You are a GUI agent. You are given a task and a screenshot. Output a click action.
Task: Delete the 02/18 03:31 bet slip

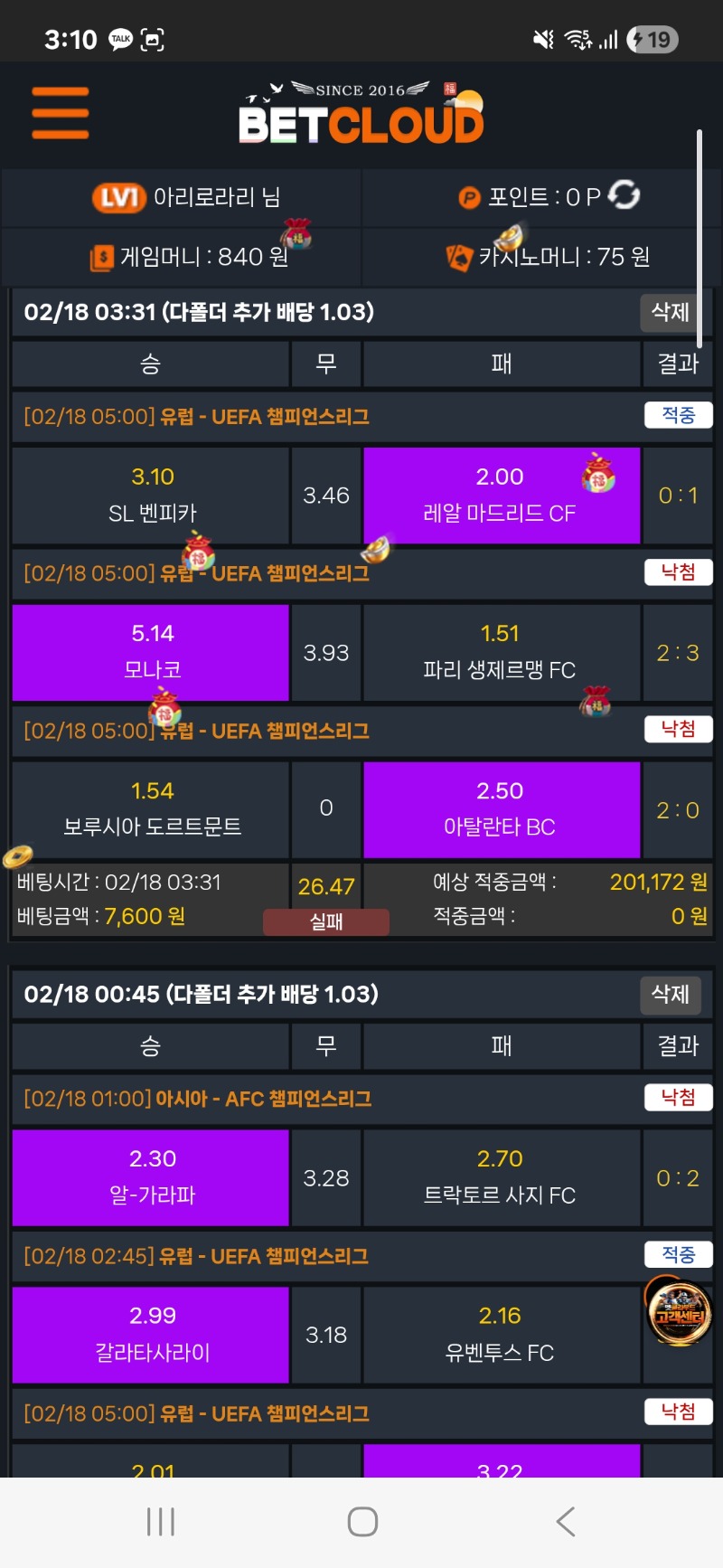(x=670, y=312)
